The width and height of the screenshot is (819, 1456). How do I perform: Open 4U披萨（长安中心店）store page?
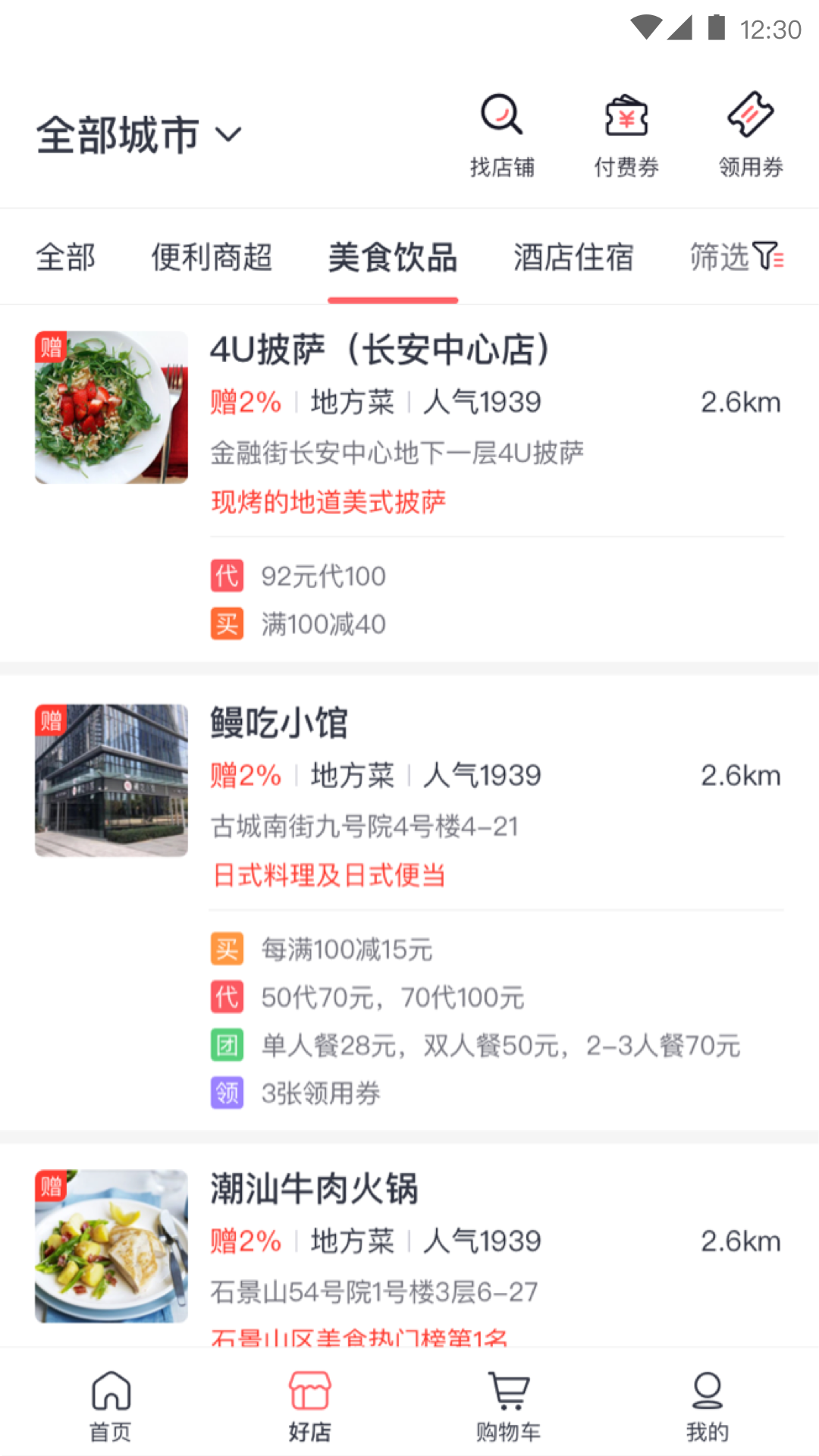(379, 350)
